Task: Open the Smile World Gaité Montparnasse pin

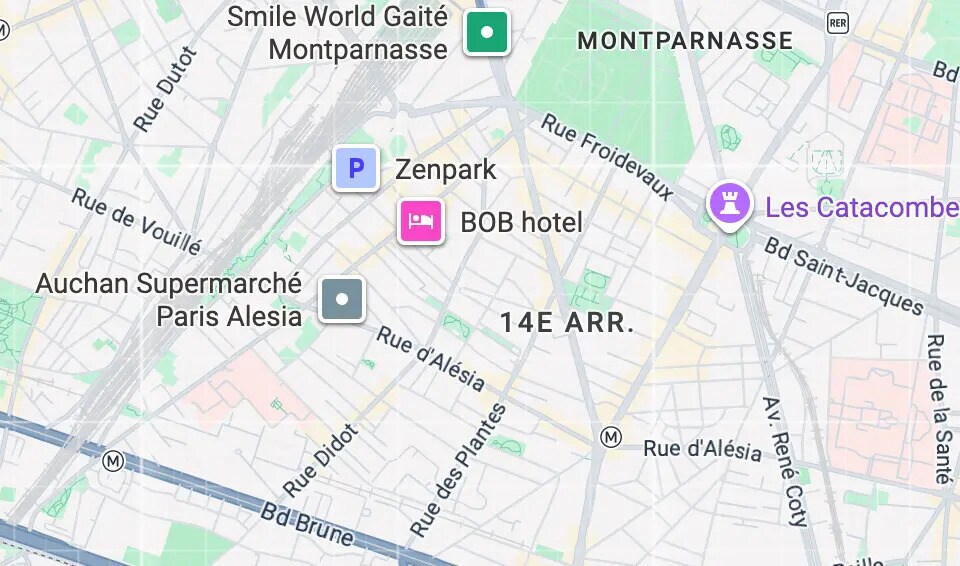Action: pos(487,32)
